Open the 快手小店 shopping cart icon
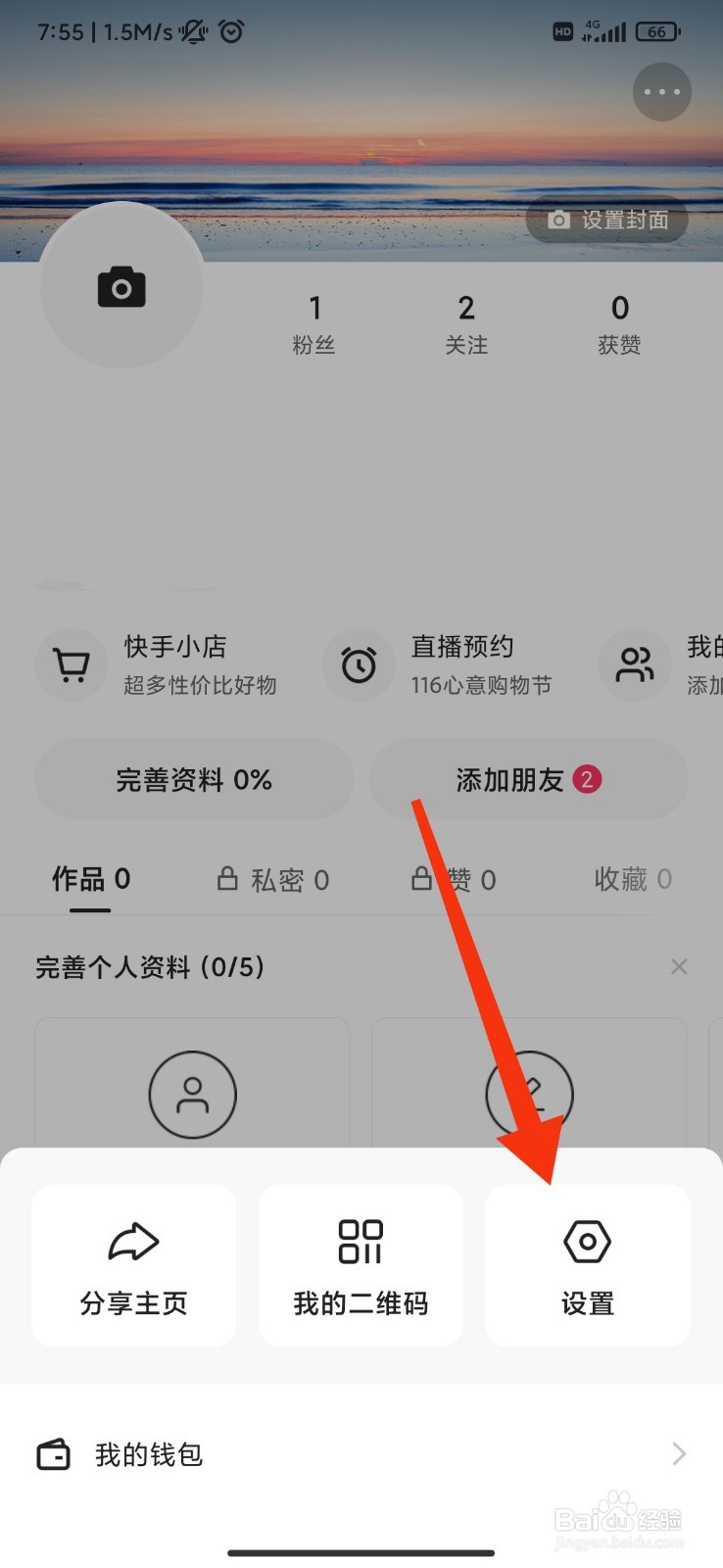This screenshot has height=1568, width=723. (x=71, y=664)
